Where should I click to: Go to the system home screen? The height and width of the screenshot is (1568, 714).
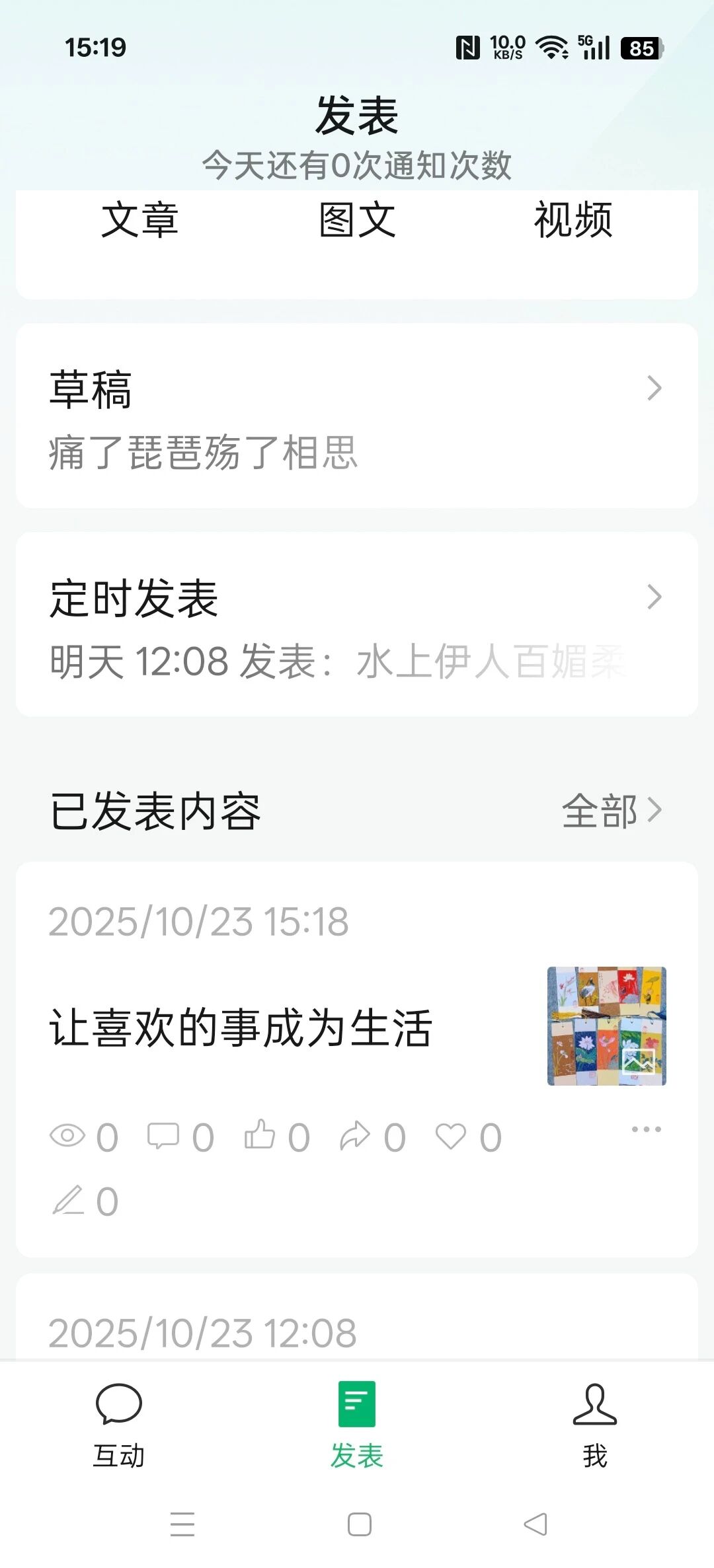(x=359, y=1524)
